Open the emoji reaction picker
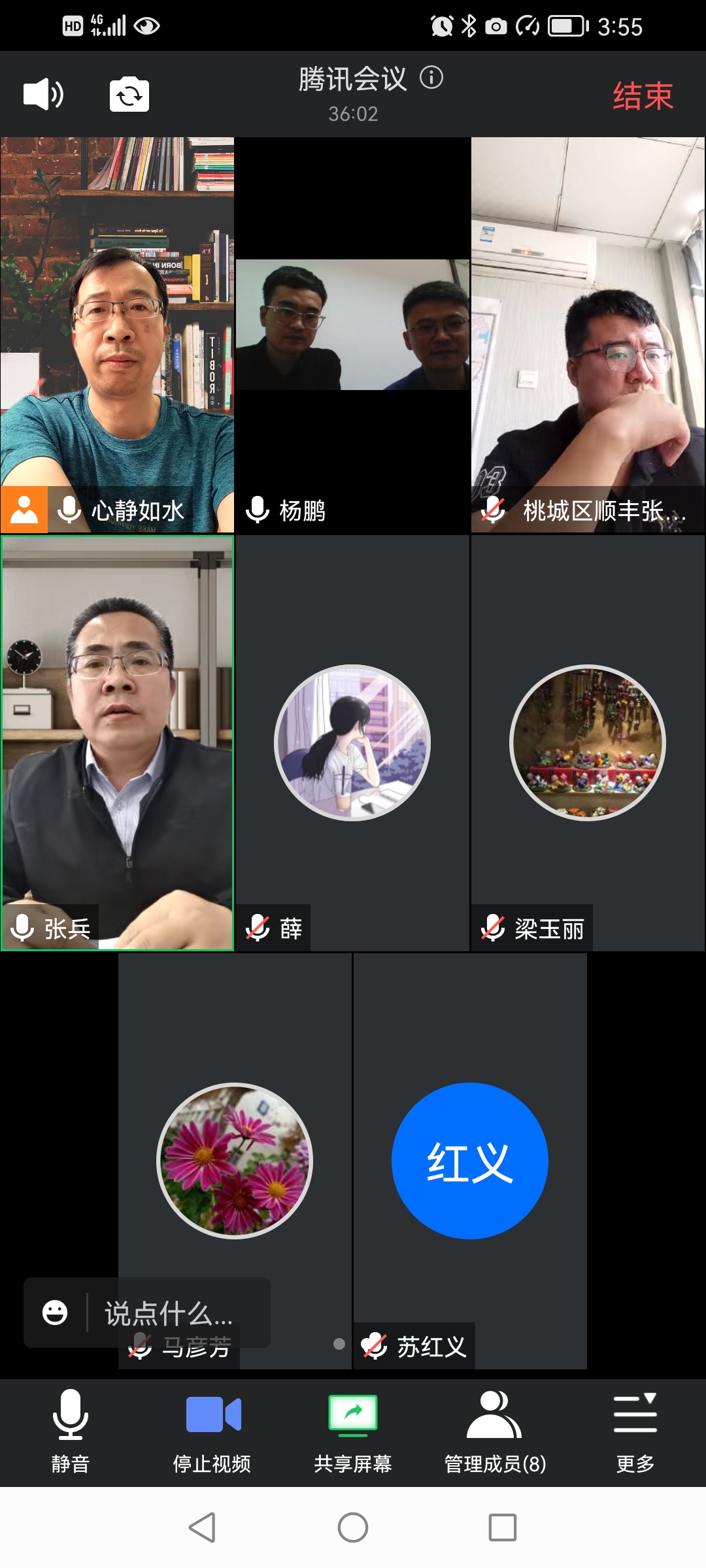 point(55,1312)
